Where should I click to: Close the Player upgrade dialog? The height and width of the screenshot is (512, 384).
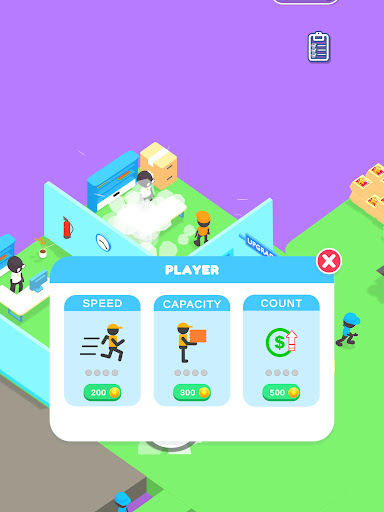point(329,261)
